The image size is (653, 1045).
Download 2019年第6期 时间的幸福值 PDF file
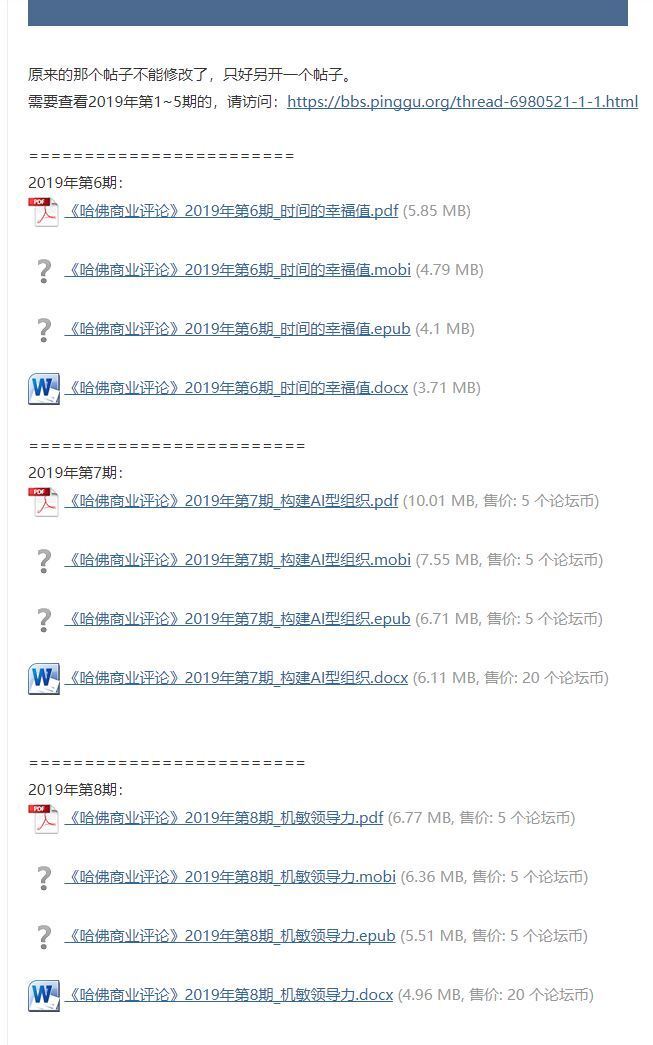point(232,211)
